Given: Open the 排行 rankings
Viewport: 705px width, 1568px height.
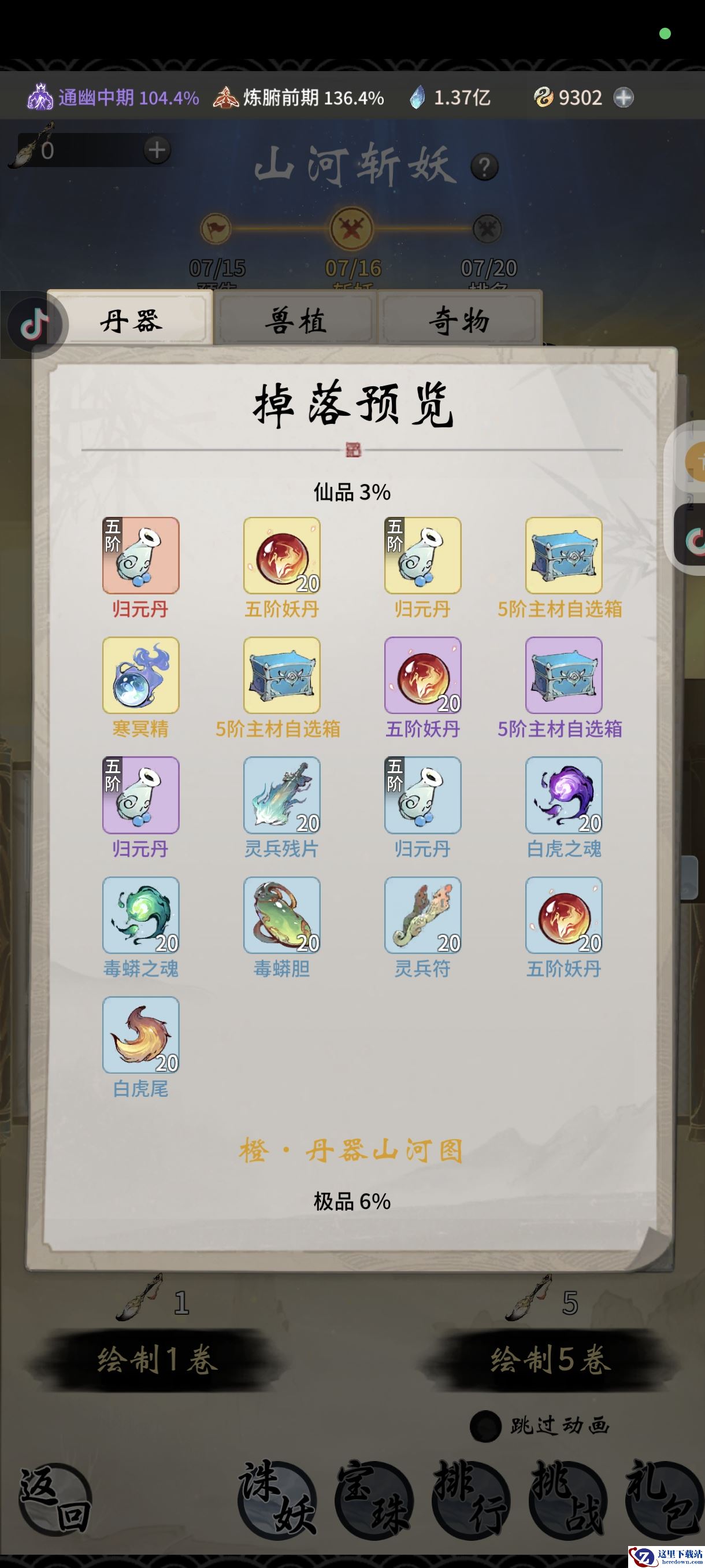Looking at the screenshot, I should (471, 1500).
